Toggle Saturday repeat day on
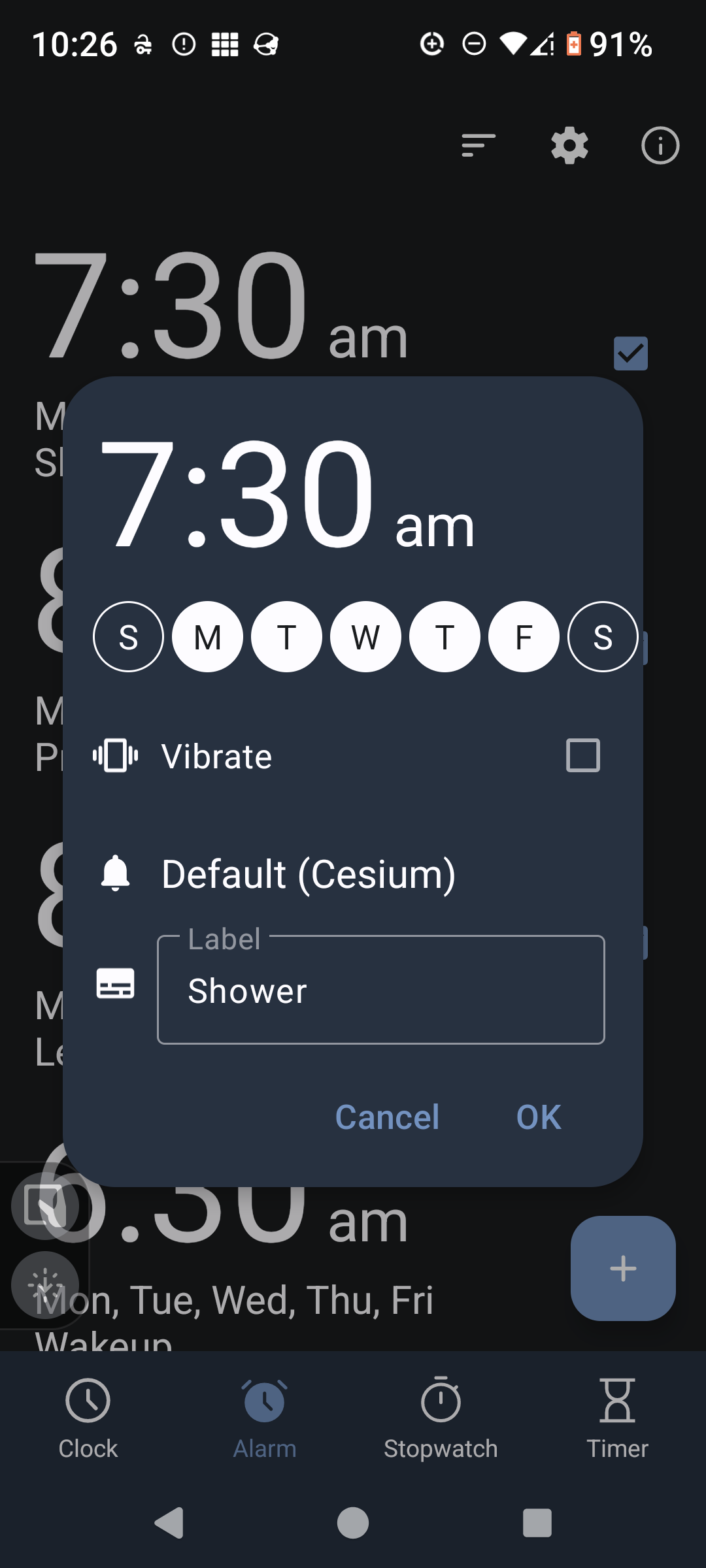Viewport: 706px width, 1568px height. coord(602,637)
